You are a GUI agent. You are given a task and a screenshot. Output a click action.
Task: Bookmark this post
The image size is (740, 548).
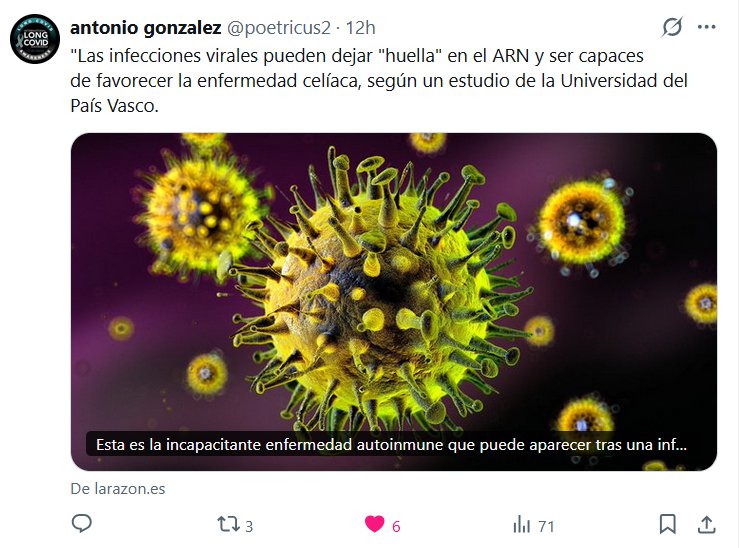pos(668,524)
